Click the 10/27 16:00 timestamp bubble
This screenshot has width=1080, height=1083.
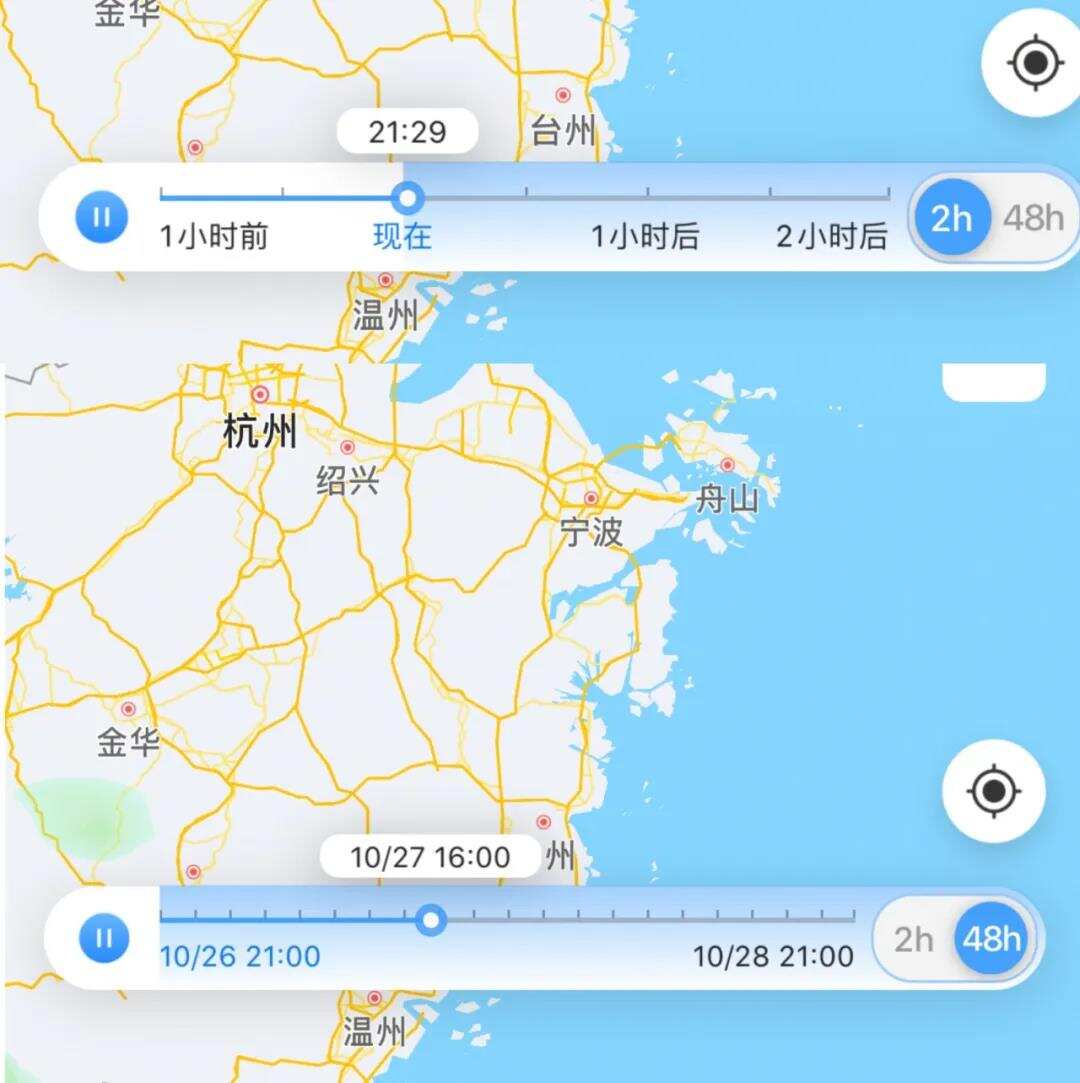(428, 856)
